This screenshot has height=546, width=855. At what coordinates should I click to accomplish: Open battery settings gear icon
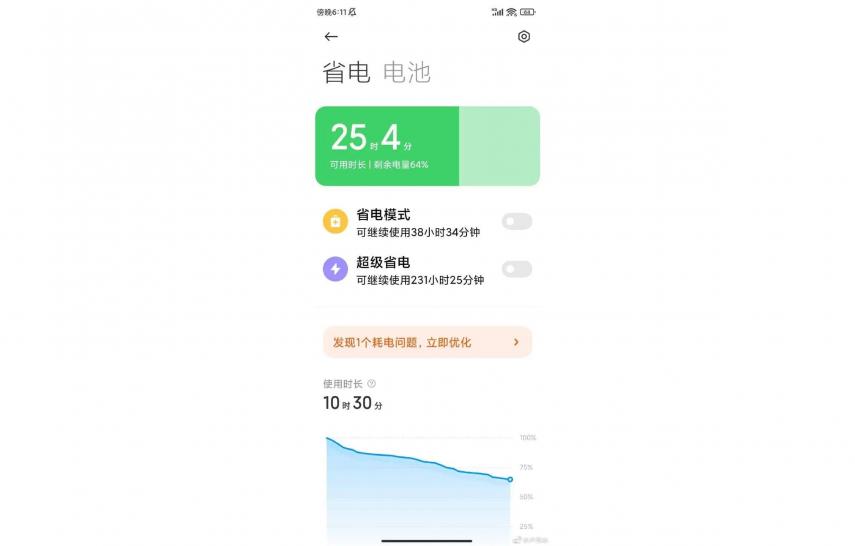coord(524,37)
